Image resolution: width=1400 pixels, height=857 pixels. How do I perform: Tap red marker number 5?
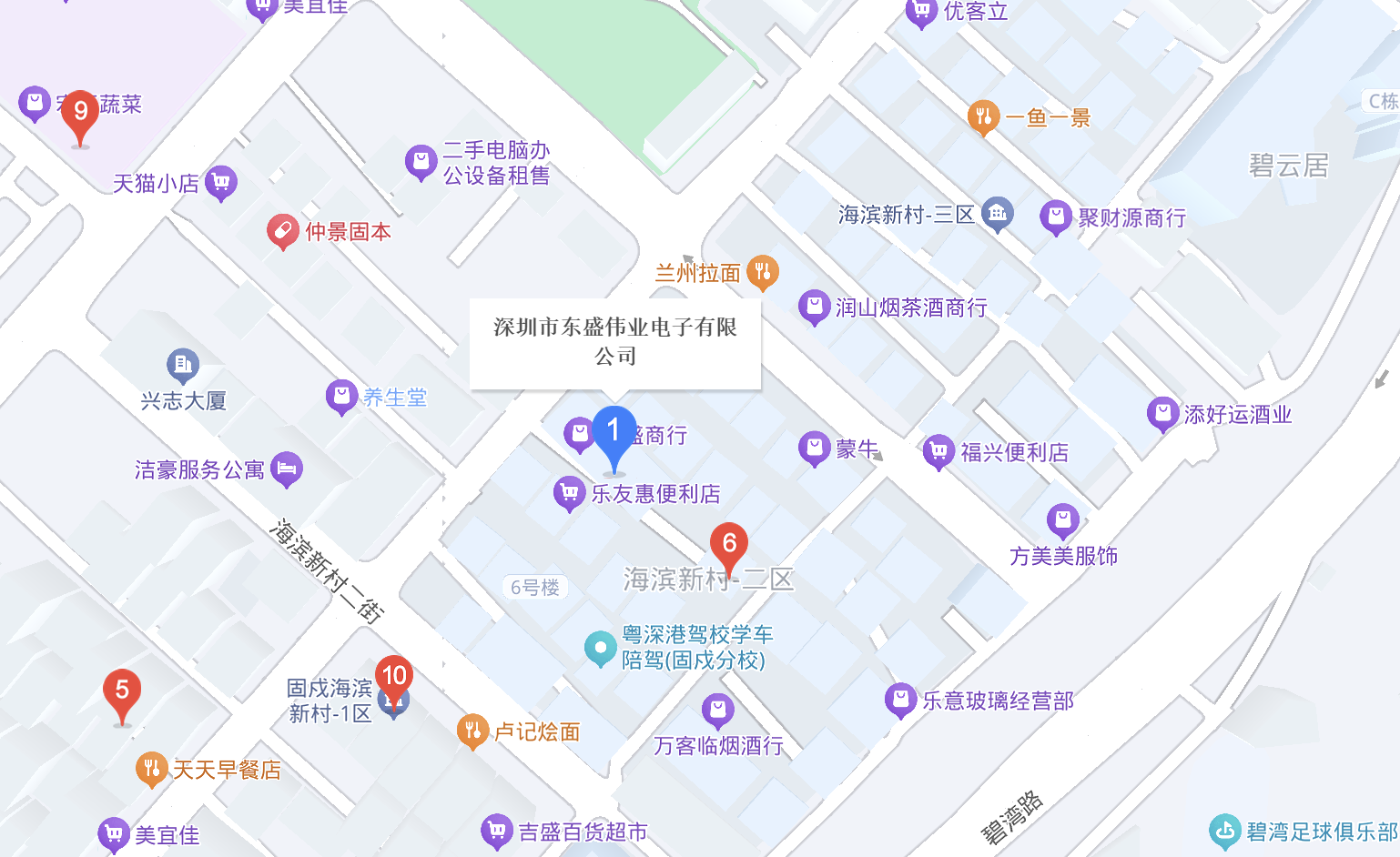point(122,691)
